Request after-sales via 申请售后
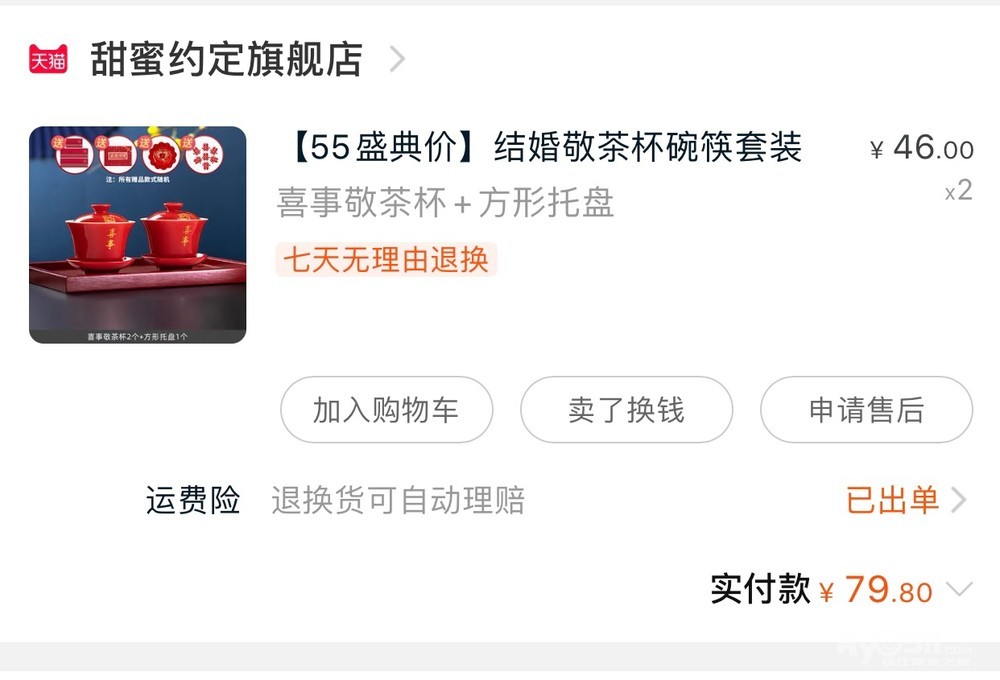 (866, 410)
